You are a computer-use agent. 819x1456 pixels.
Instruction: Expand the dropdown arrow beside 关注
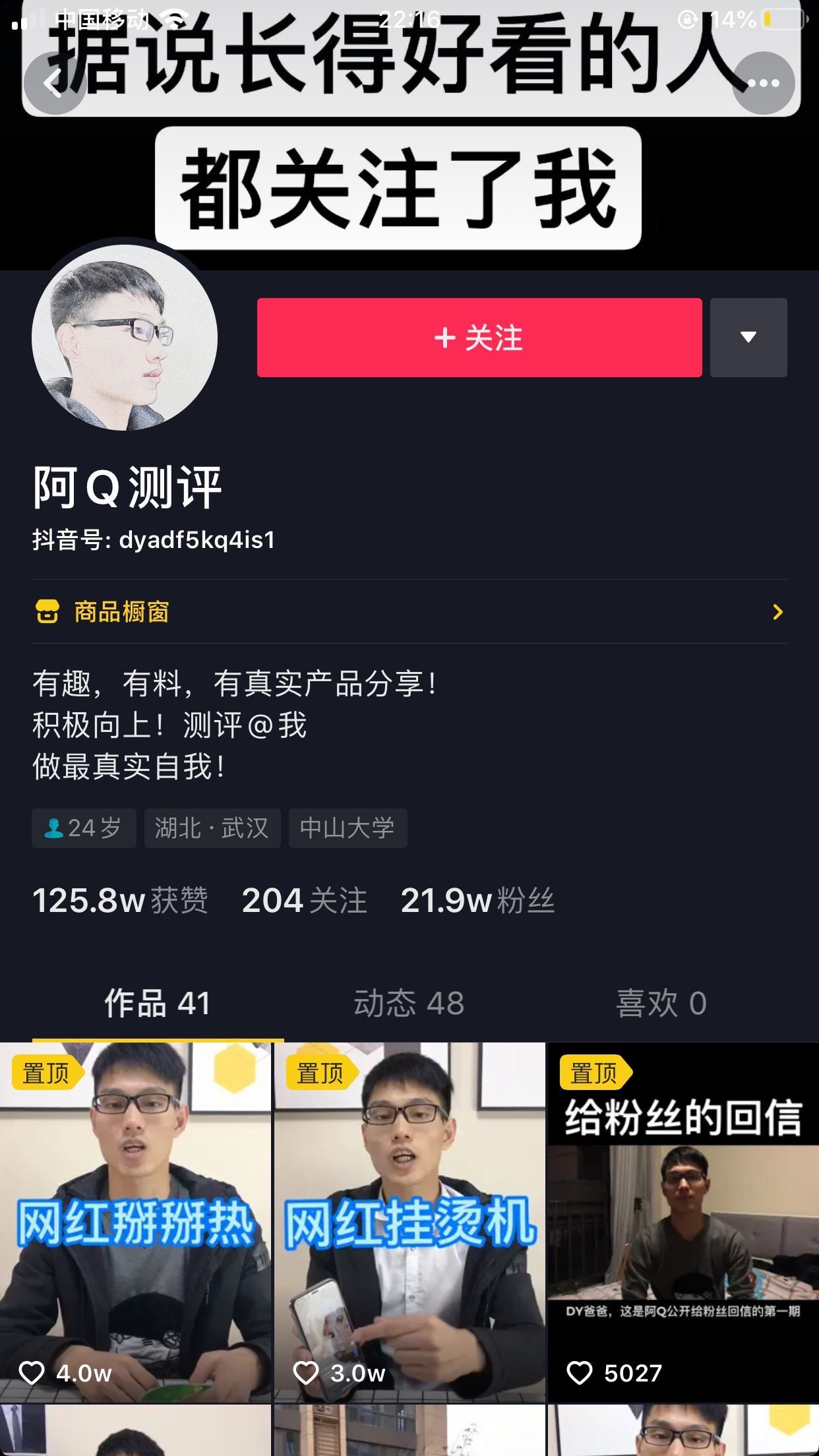(x=748, y=338)
